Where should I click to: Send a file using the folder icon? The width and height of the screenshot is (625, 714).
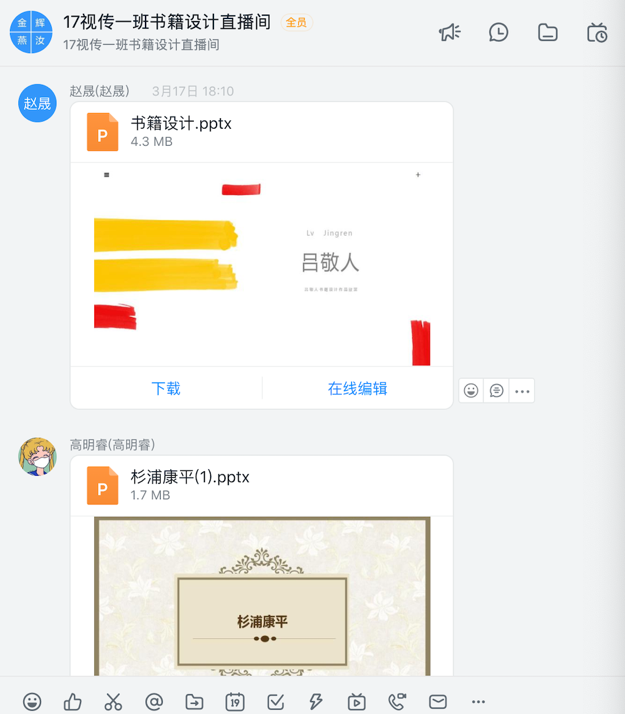pyautogui.click(x=194, y=702)
